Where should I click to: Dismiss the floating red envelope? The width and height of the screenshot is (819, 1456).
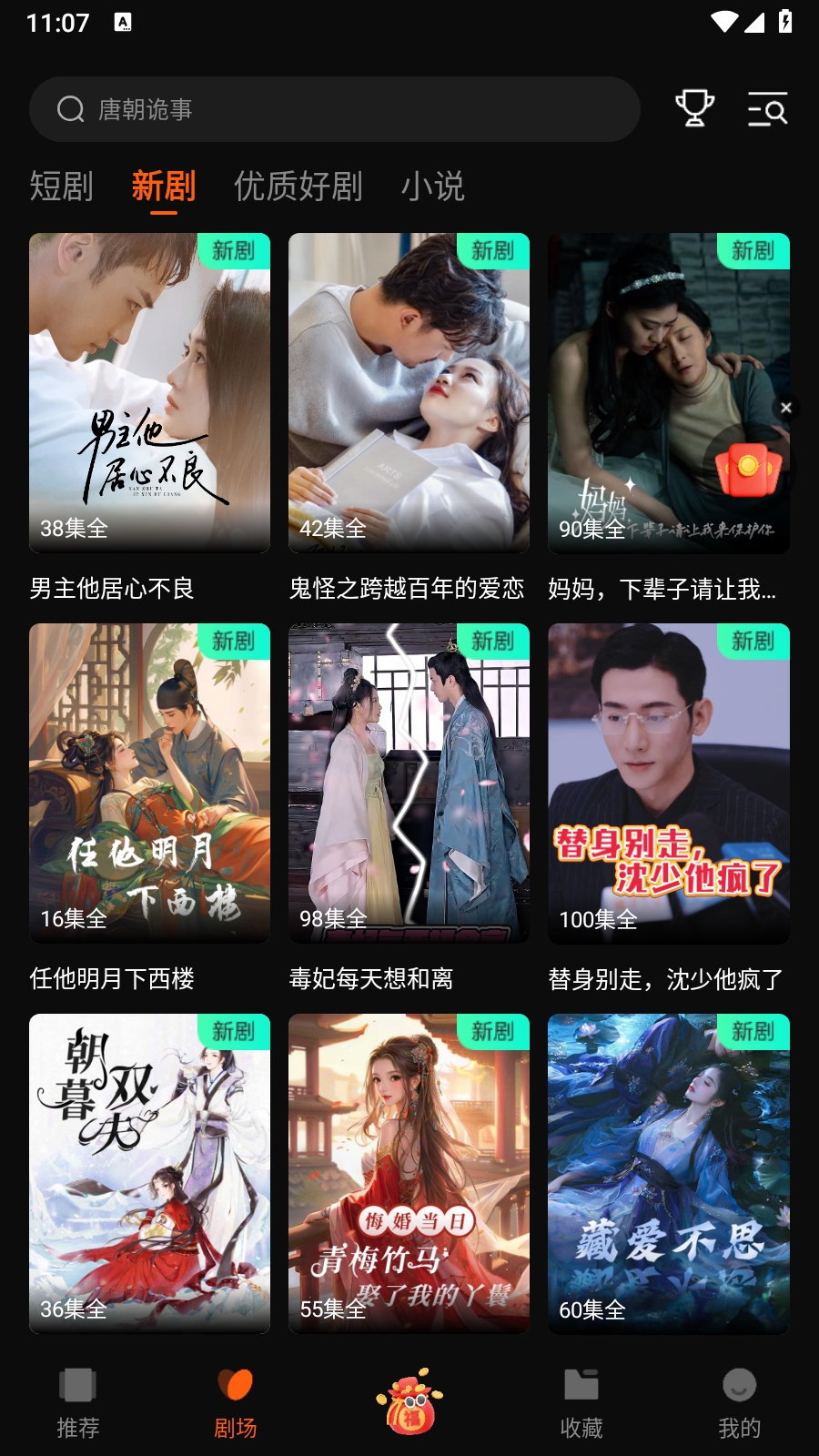coord(786,408)
